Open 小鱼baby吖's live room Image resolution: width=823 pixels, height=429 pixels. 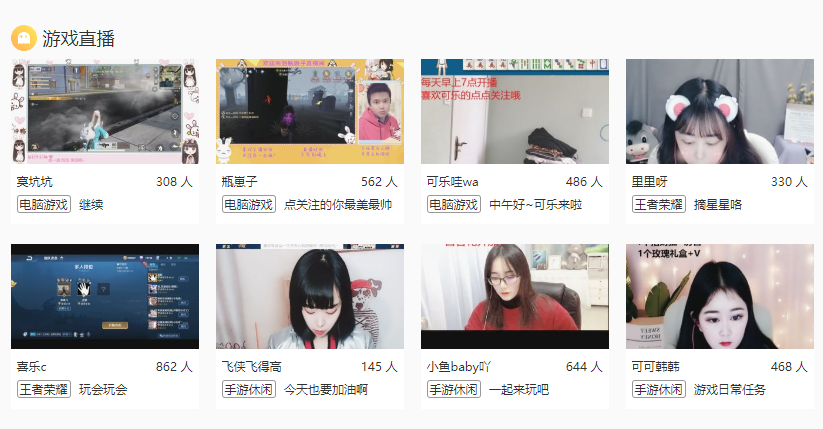[x=514, y=296]
